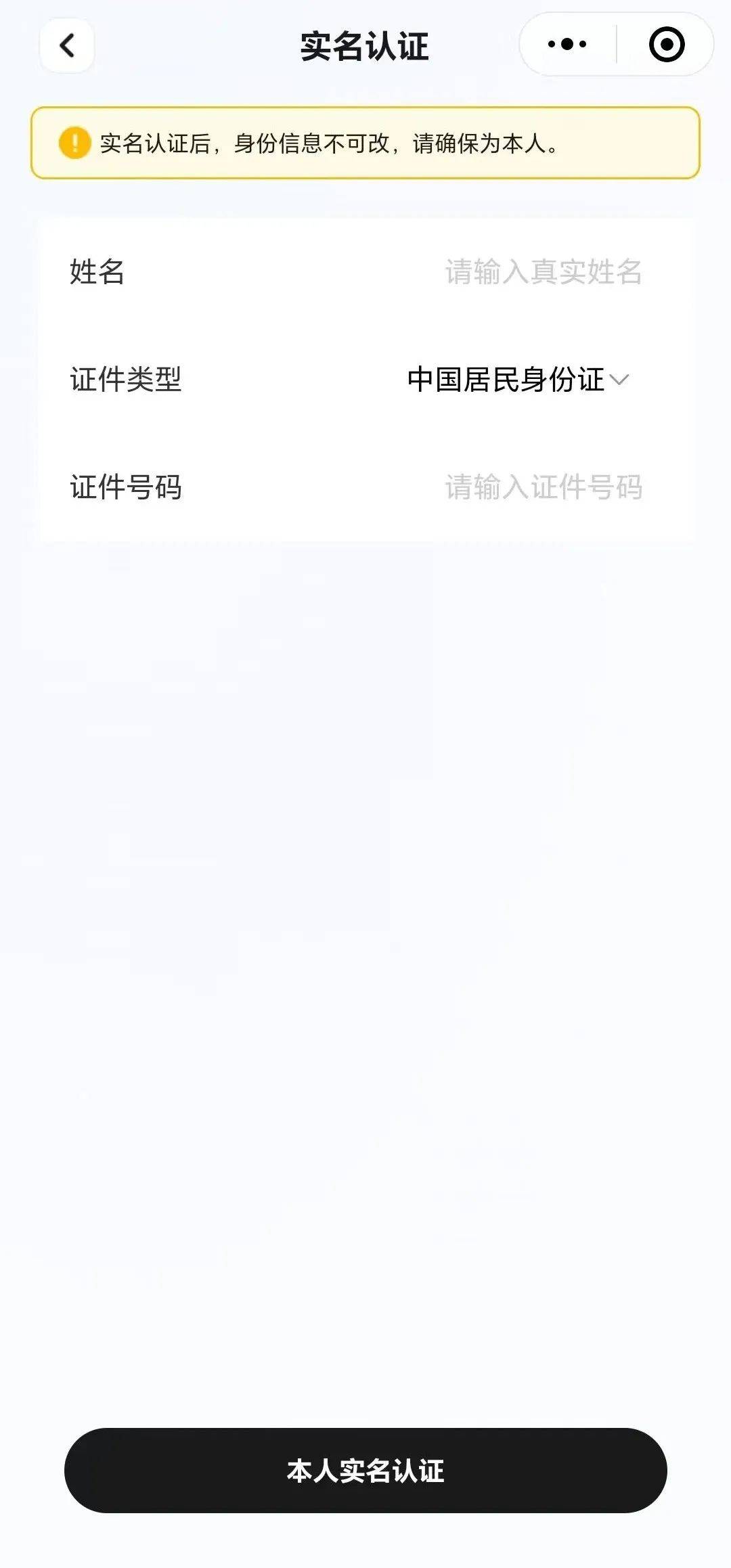Focus the 证件号码 input field
This screenshot has width=731, height=1568.
[543, 487]
